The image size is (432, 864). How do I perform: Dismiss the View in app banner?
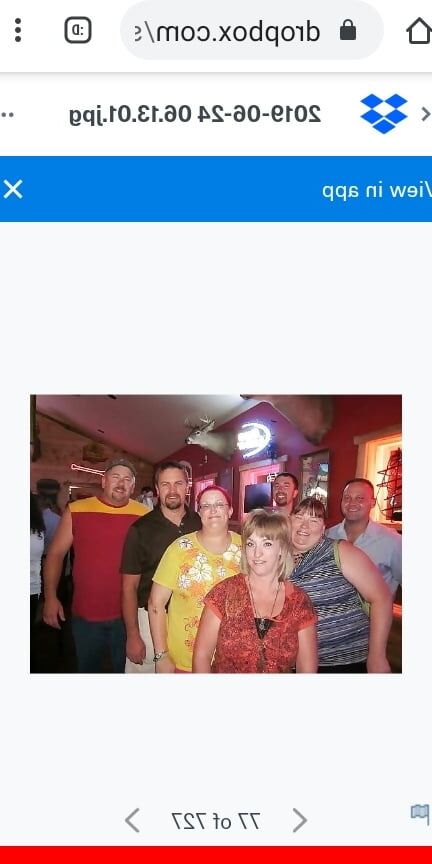13,190
